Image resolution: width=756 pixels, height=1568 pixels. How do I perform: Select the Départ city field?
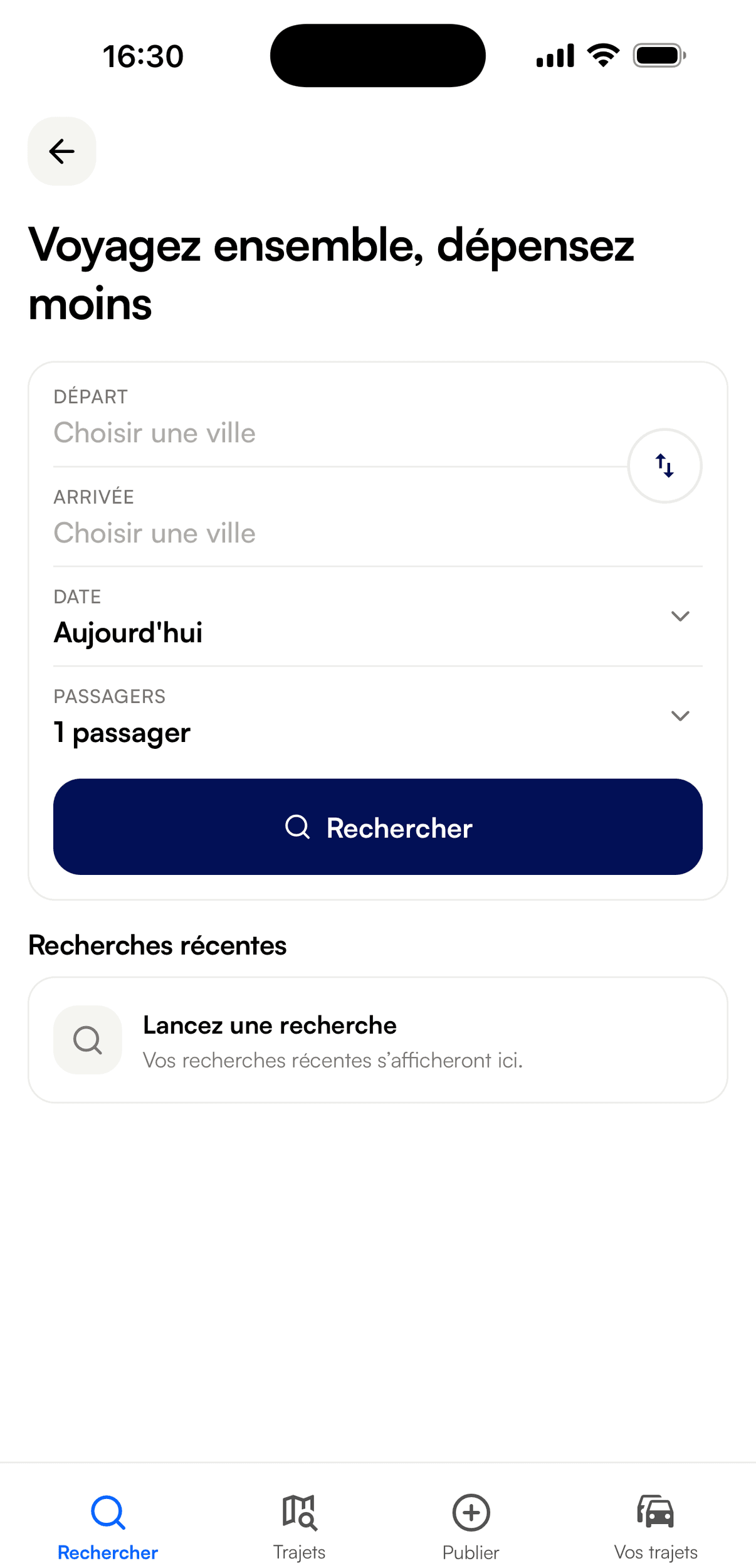coord(340,417)
